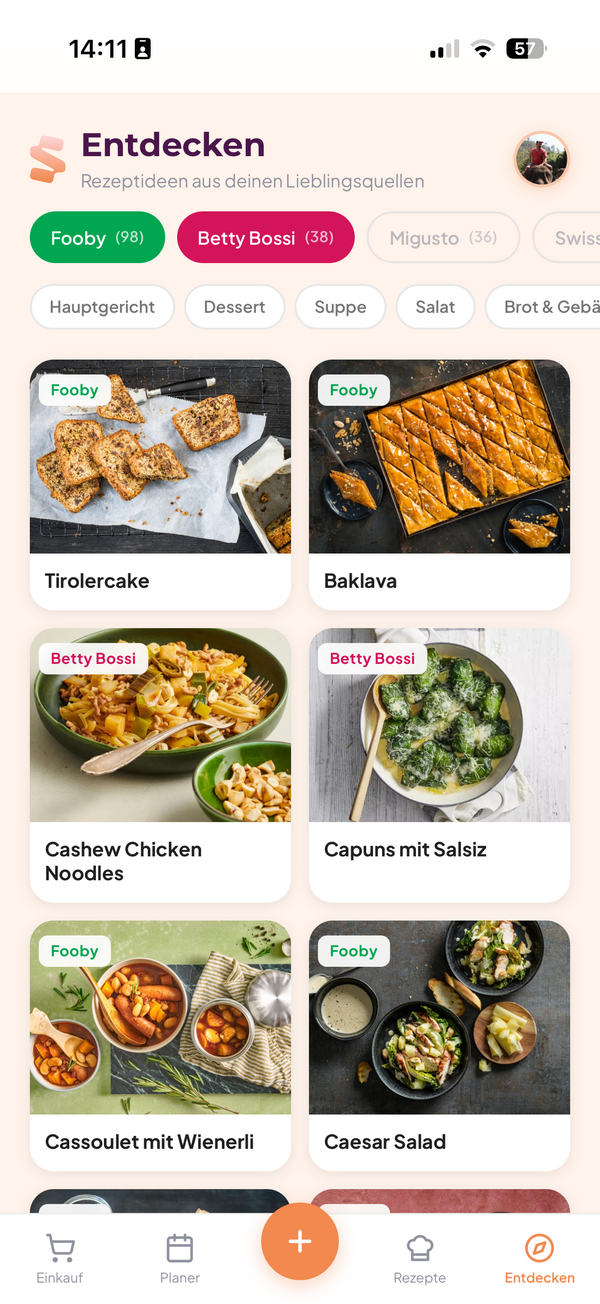Tap the orange plus add button
Image resolution: width=600 pixels, height=1304 pixels.
click(x=300, y=1242)
